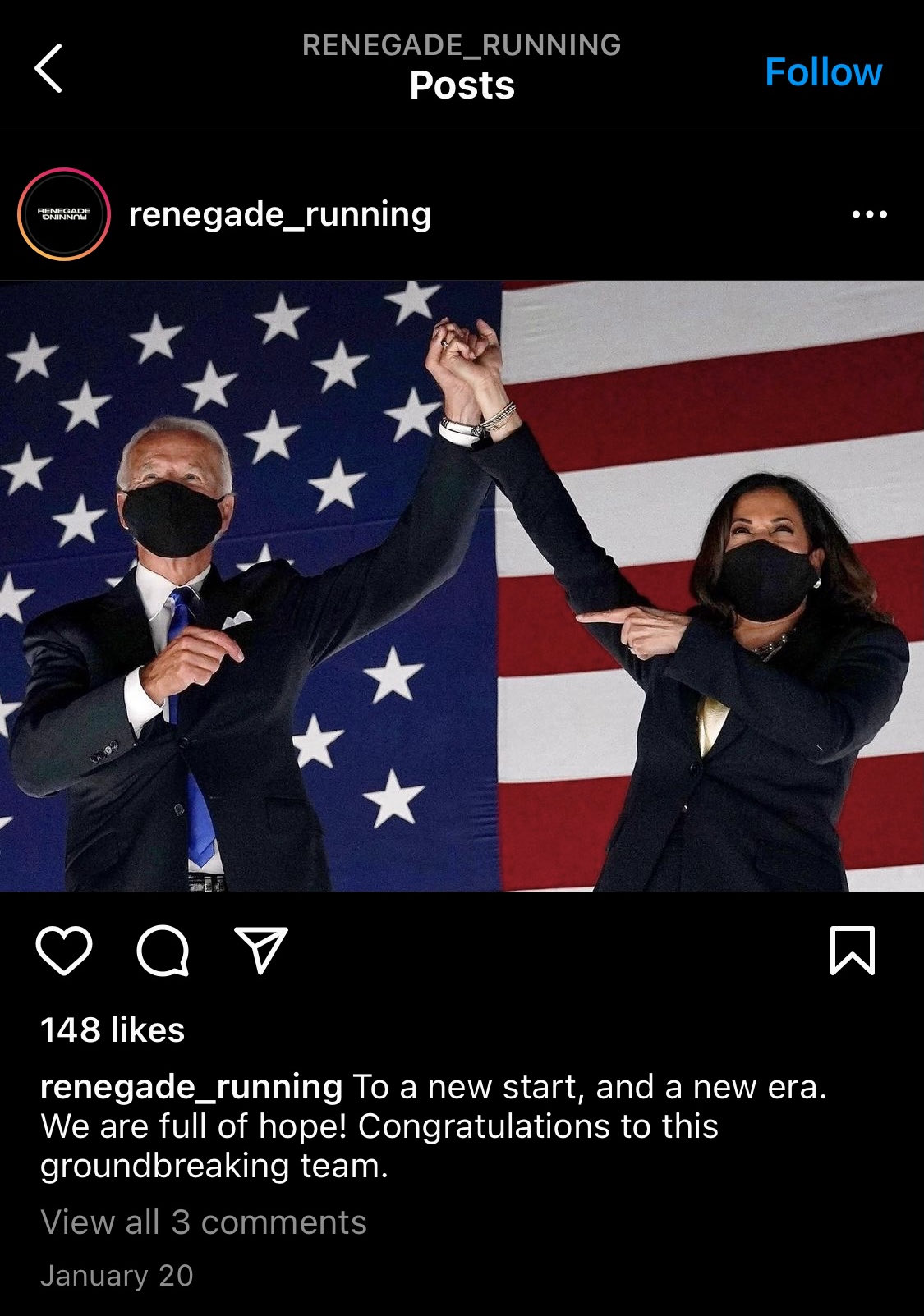Open the flag photo in the post
924x1316 pixels.
[462, 585]
